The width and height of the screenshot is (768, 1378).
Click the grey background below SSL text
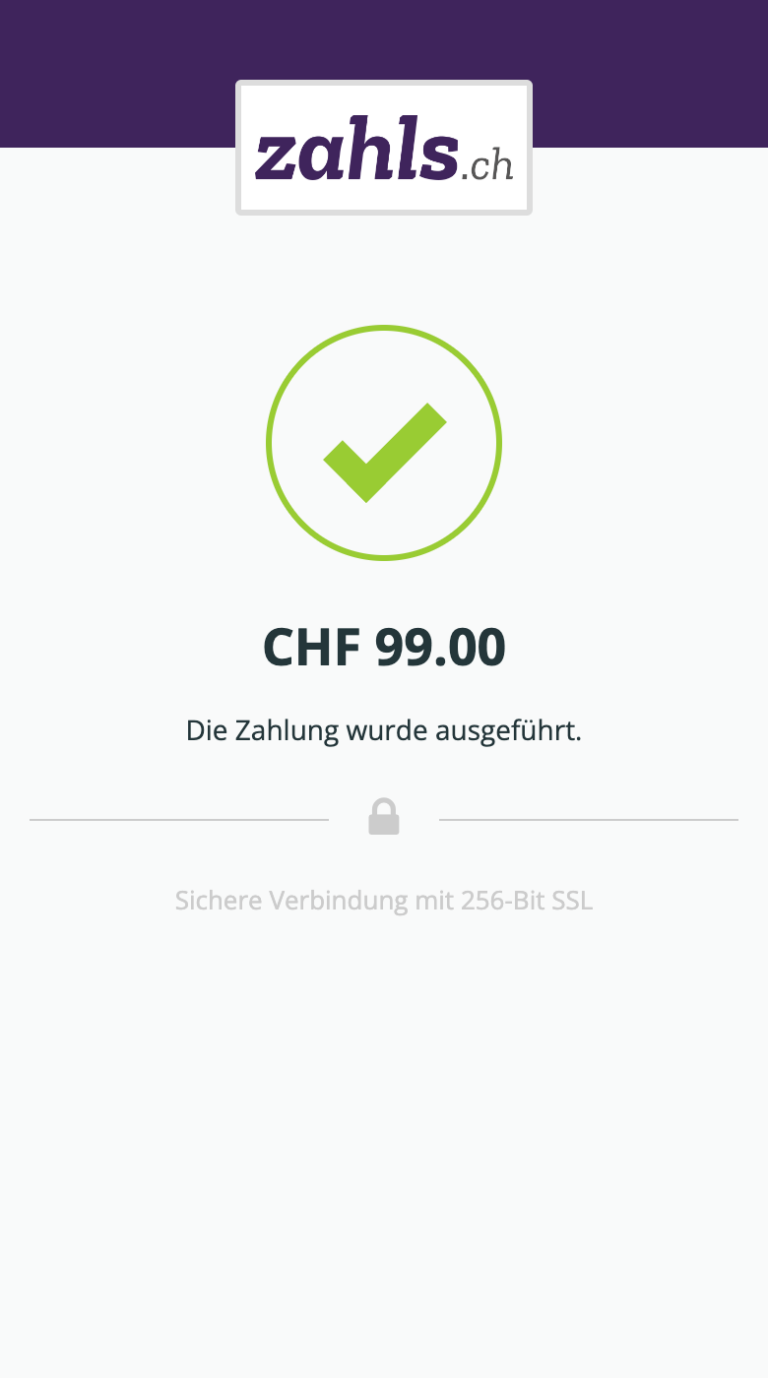click(x=383, y=1100)
